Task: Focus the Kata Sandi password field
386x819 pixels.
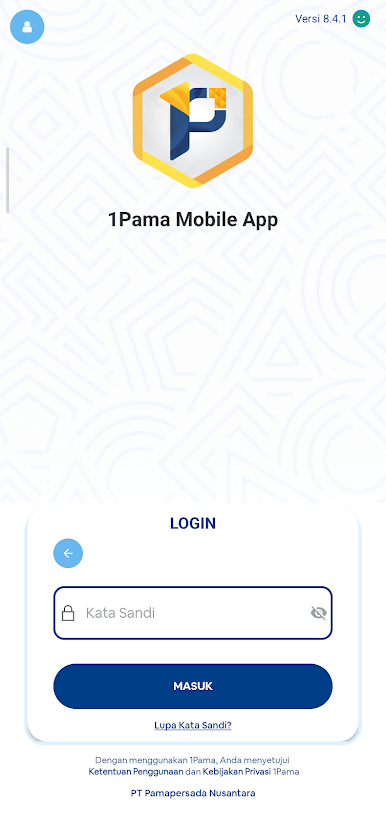Action: [193, 613]
